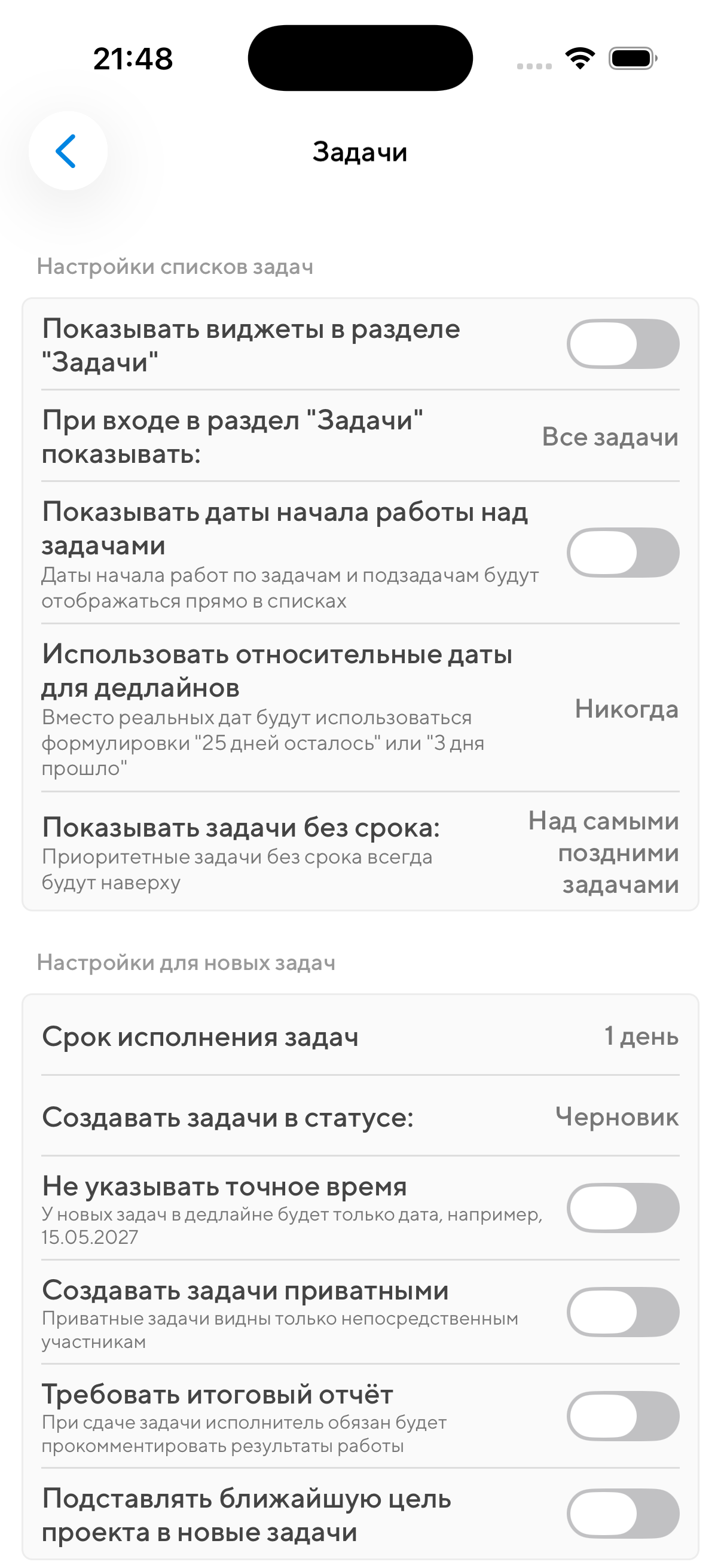Switch on Требовать итоговый отчёт
721x1568 pixels.
click(622, 1416)
